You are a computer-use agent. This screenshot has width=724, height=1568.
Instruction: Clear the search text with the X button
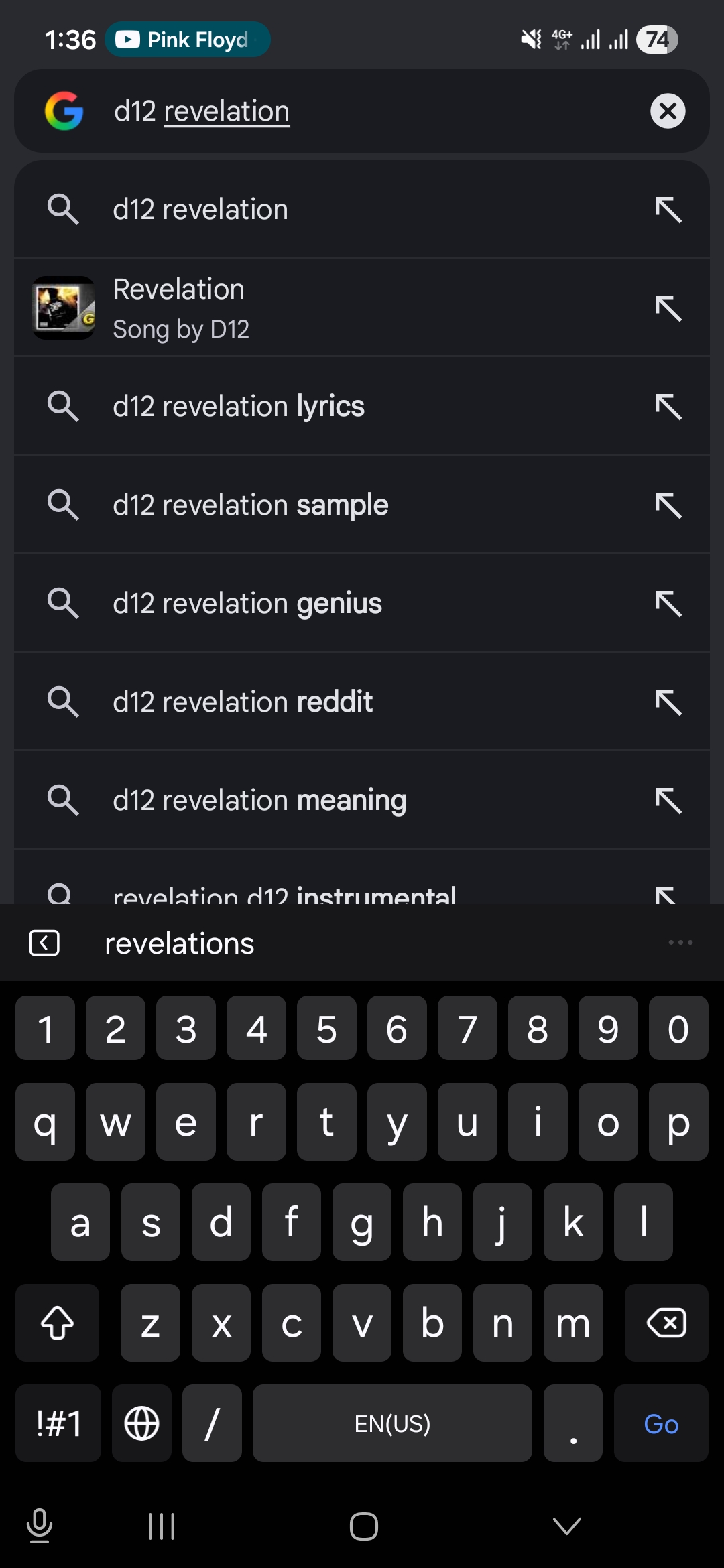(668, 111)
